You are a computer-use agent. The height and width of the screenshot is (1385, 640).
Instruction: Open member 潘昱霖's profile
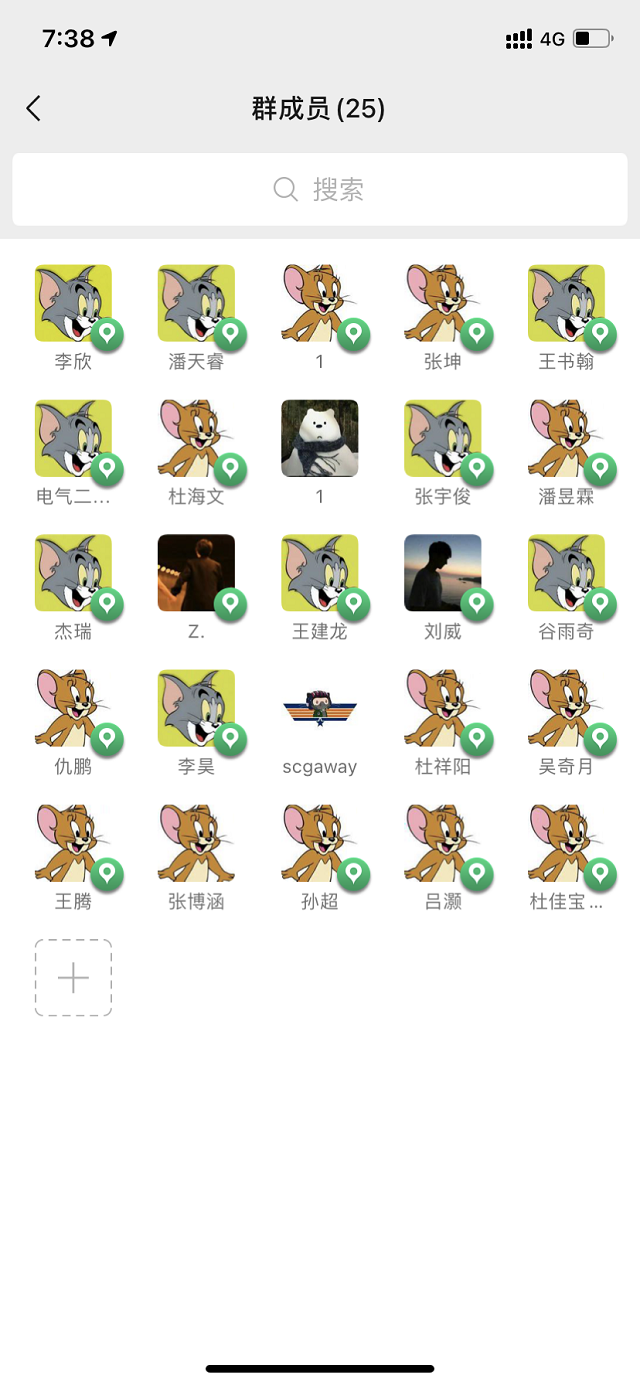566,439
